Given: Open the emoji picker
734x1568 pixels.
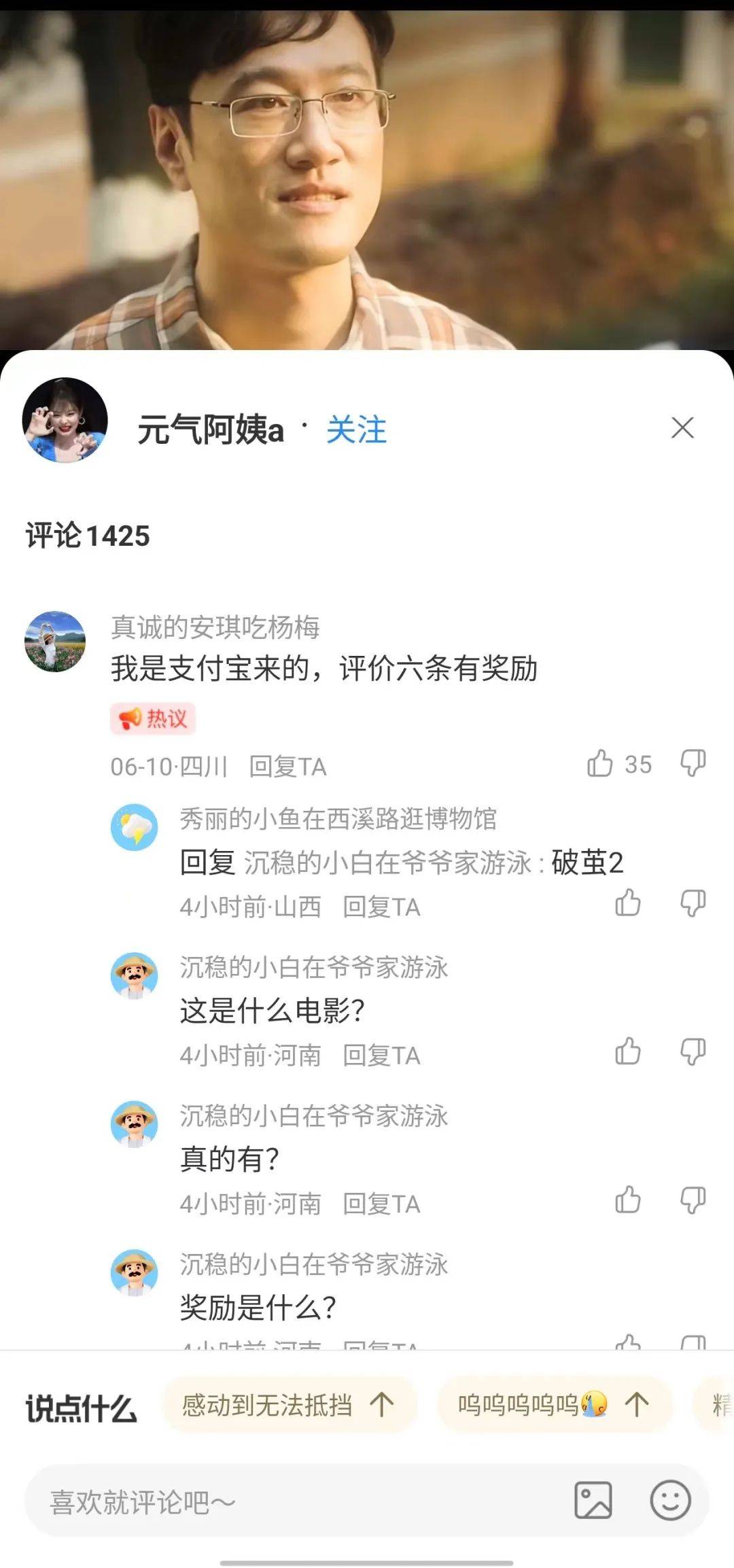Looking at the screenshot, I should pyautogui.click(x=670, y=1500).
